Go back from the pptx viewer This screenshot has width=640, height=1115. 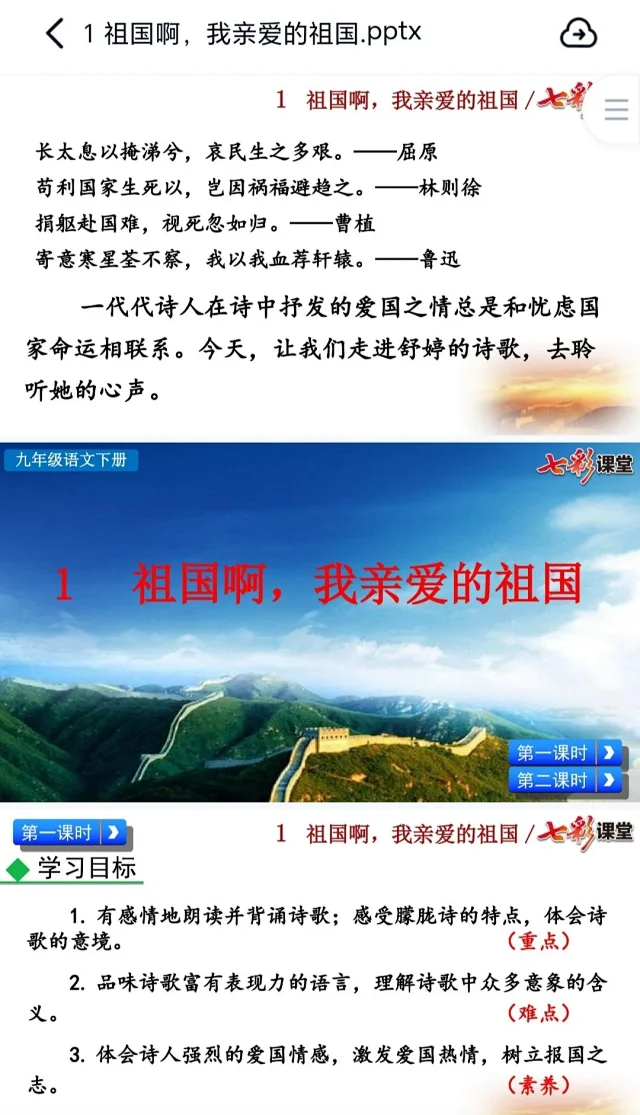pos(54,34)
